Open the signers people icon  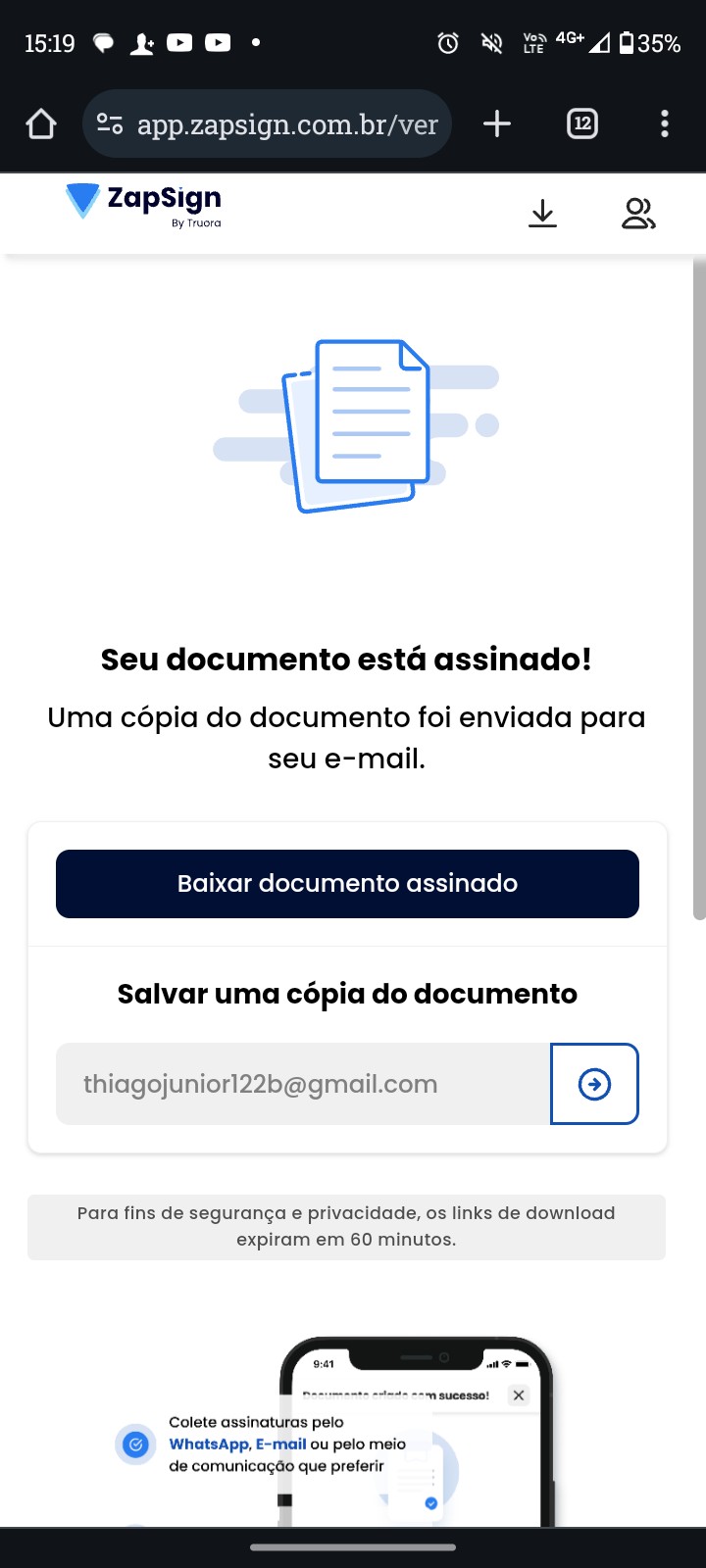[638, 214]
